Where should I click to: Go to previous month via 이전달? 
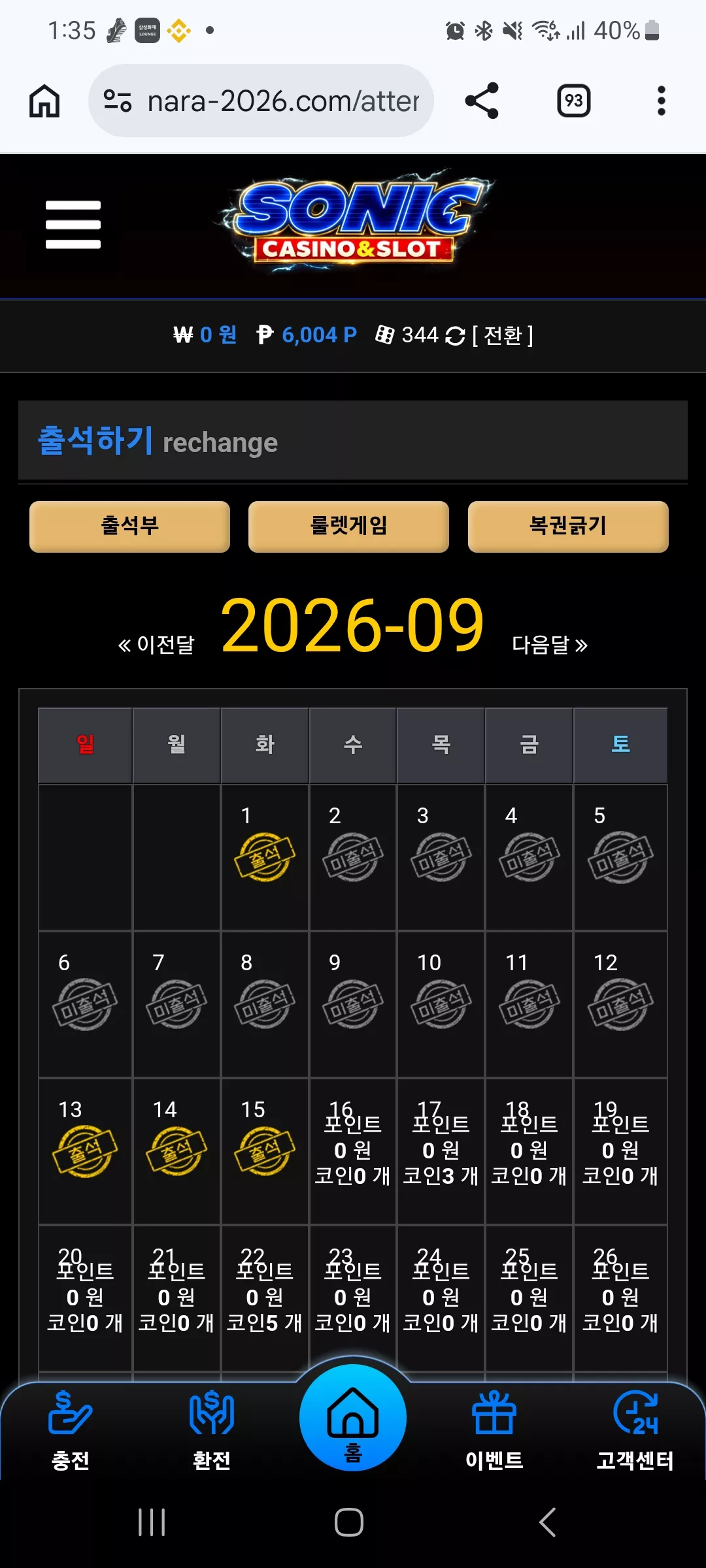pos(156,645)
